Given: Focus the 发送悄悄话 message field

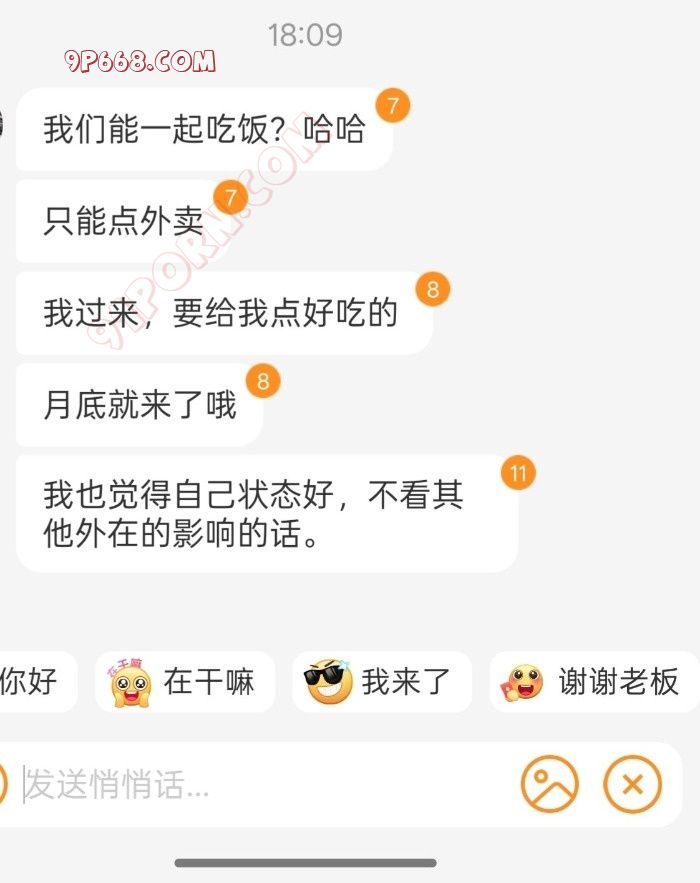Looking at the screenshot, I should tap(250, 785).
